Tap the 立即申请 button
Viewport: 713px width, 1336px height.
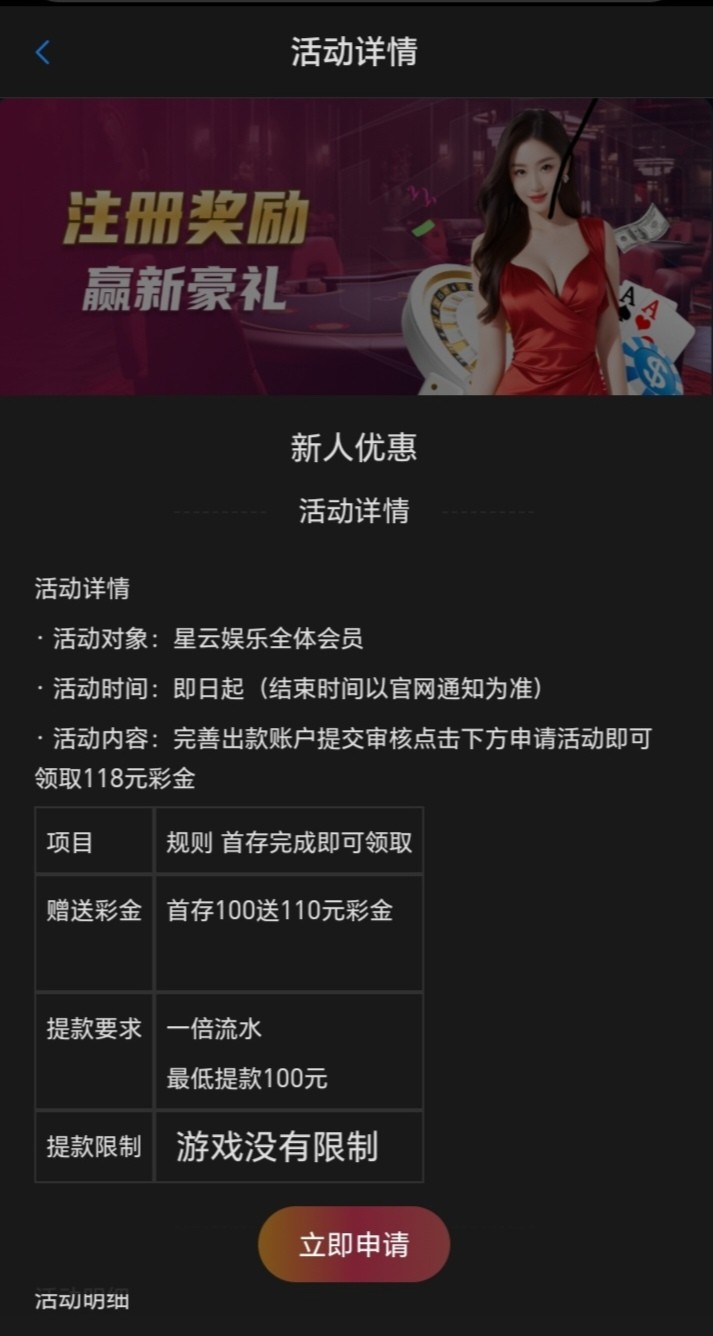tap(354, 1244)
